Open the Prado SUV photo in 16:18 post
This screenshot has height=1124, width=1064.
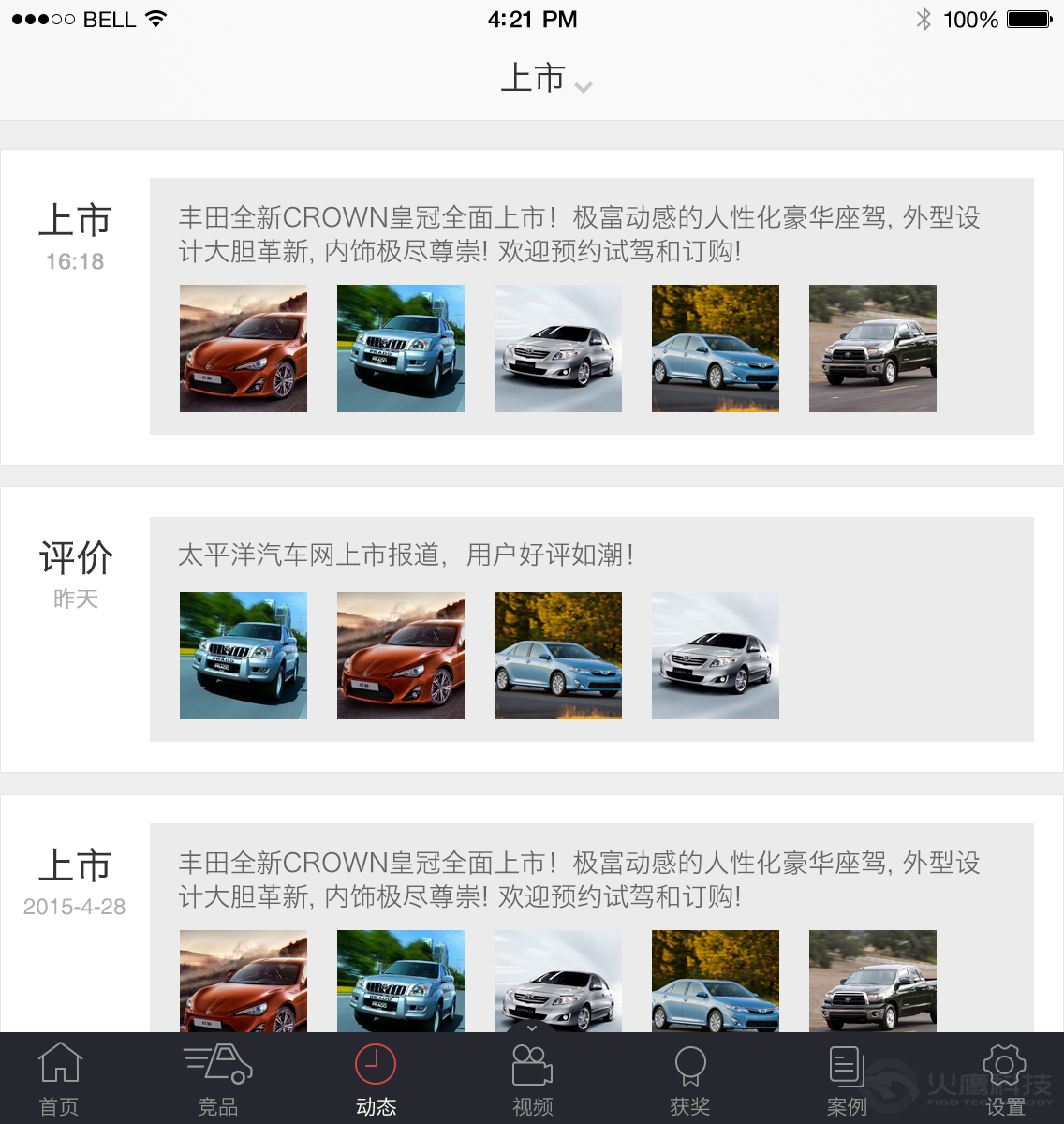pos(401,348)
